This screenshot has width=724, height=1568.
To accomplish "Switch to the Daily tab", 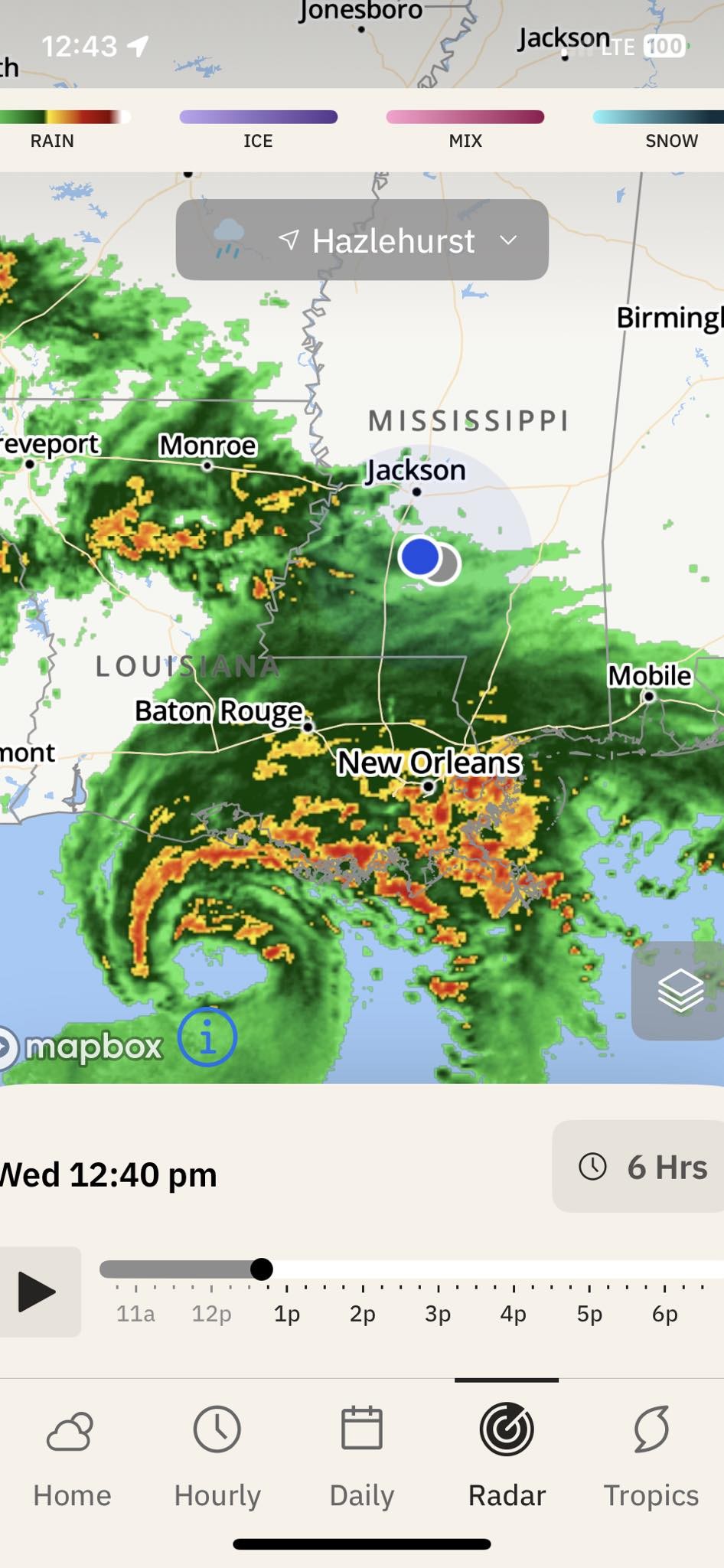I will pos(362,1456).
